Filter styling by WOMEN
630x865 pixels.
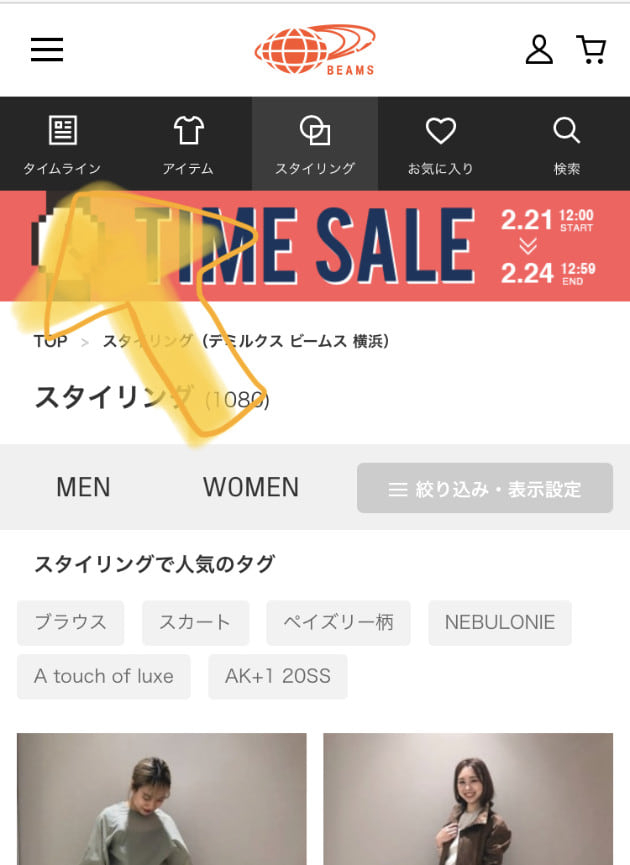[251, 487]
